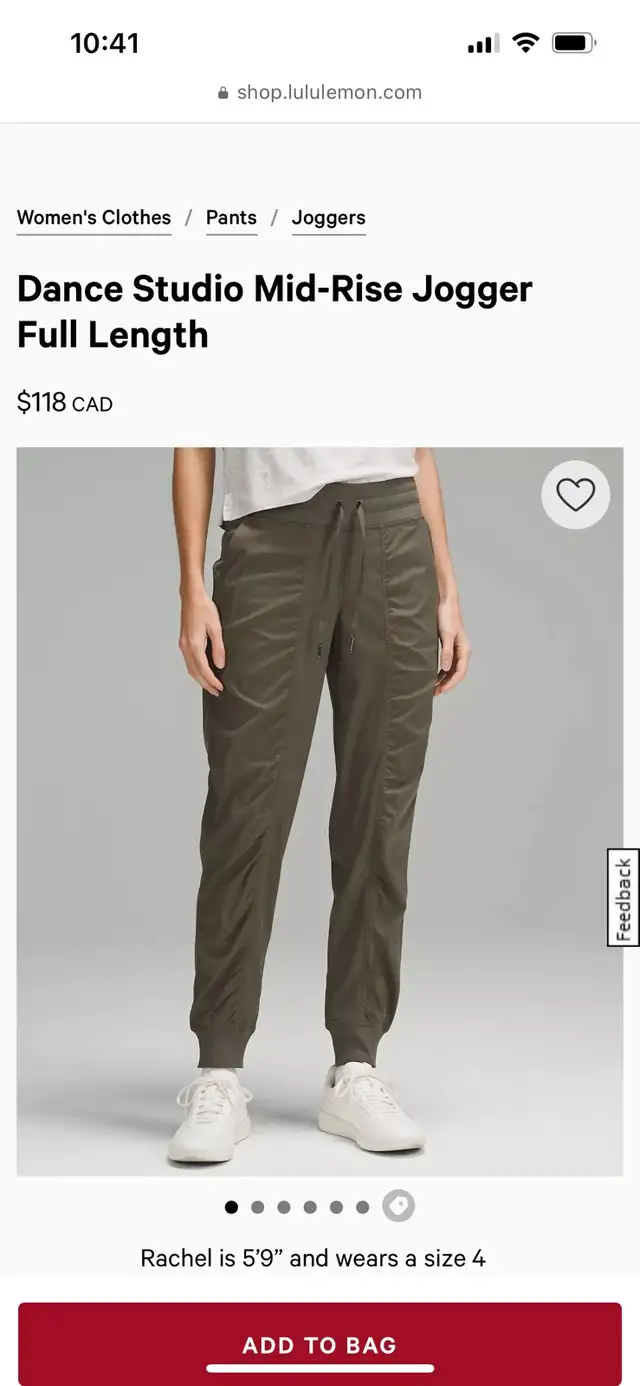Select the second image pagination dot
The image size is (640, 1386).
[x=258, y=1207]
